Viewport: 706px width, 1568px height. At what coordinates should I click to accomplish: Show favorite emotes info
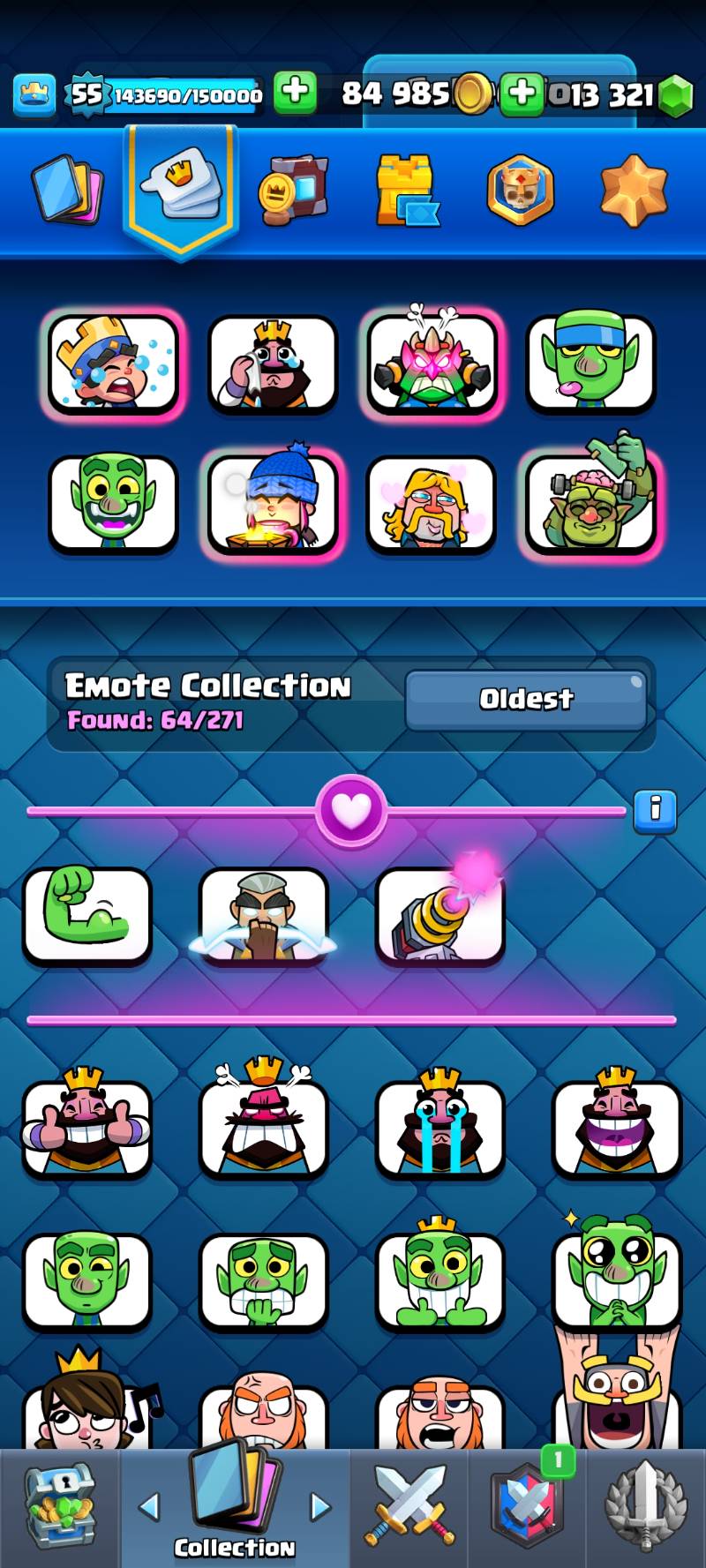pyautogui.click(x=655, y=809)
